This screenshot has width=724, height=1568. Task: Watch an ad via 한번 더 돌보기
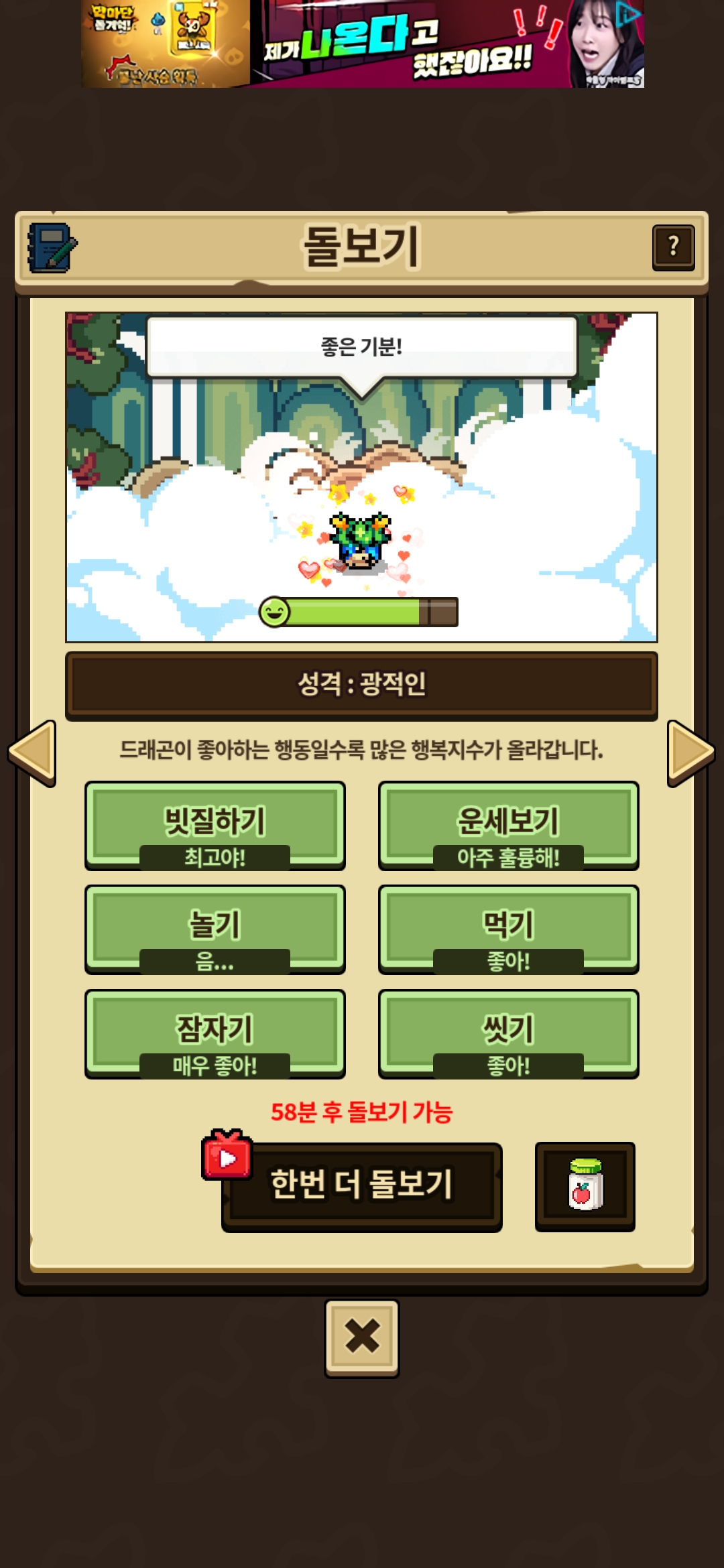pos(362,1185)
